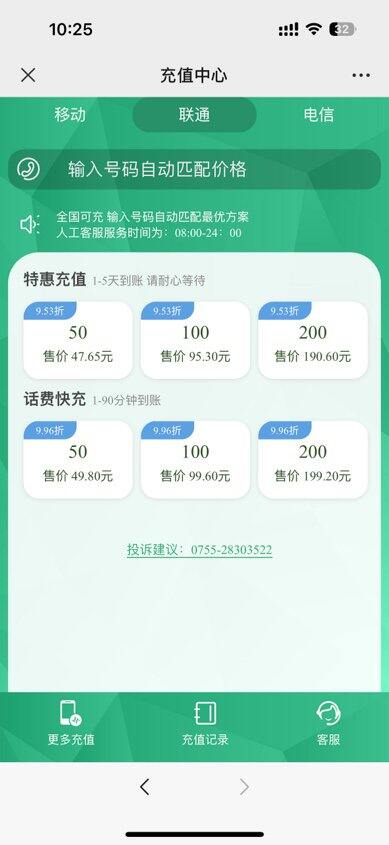Choose 特惠充值 100 for 95.30元
The image size is (389, 845).
pos(196,341)
